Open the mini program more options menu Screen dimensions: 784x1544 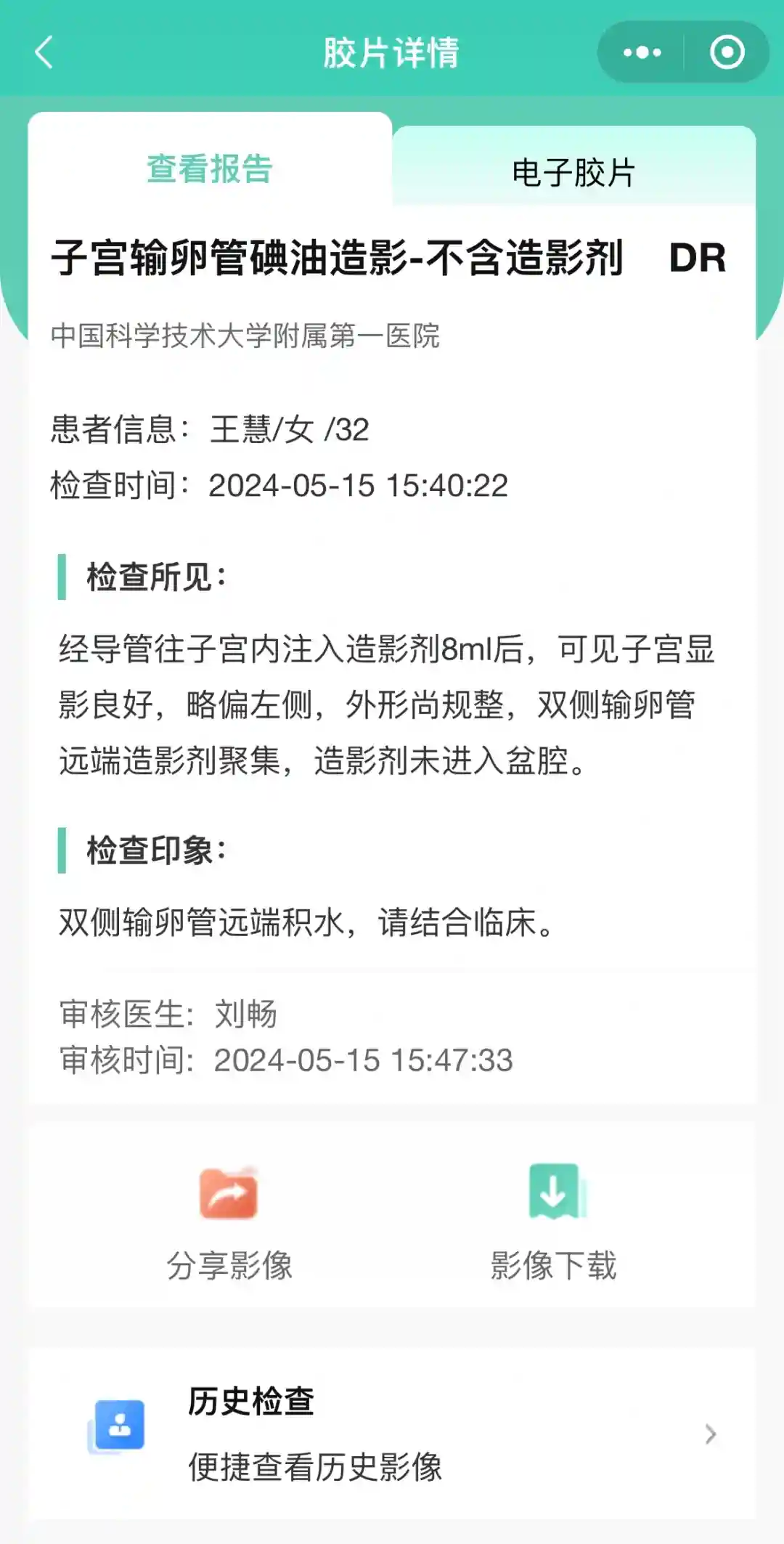pos(642,52)
